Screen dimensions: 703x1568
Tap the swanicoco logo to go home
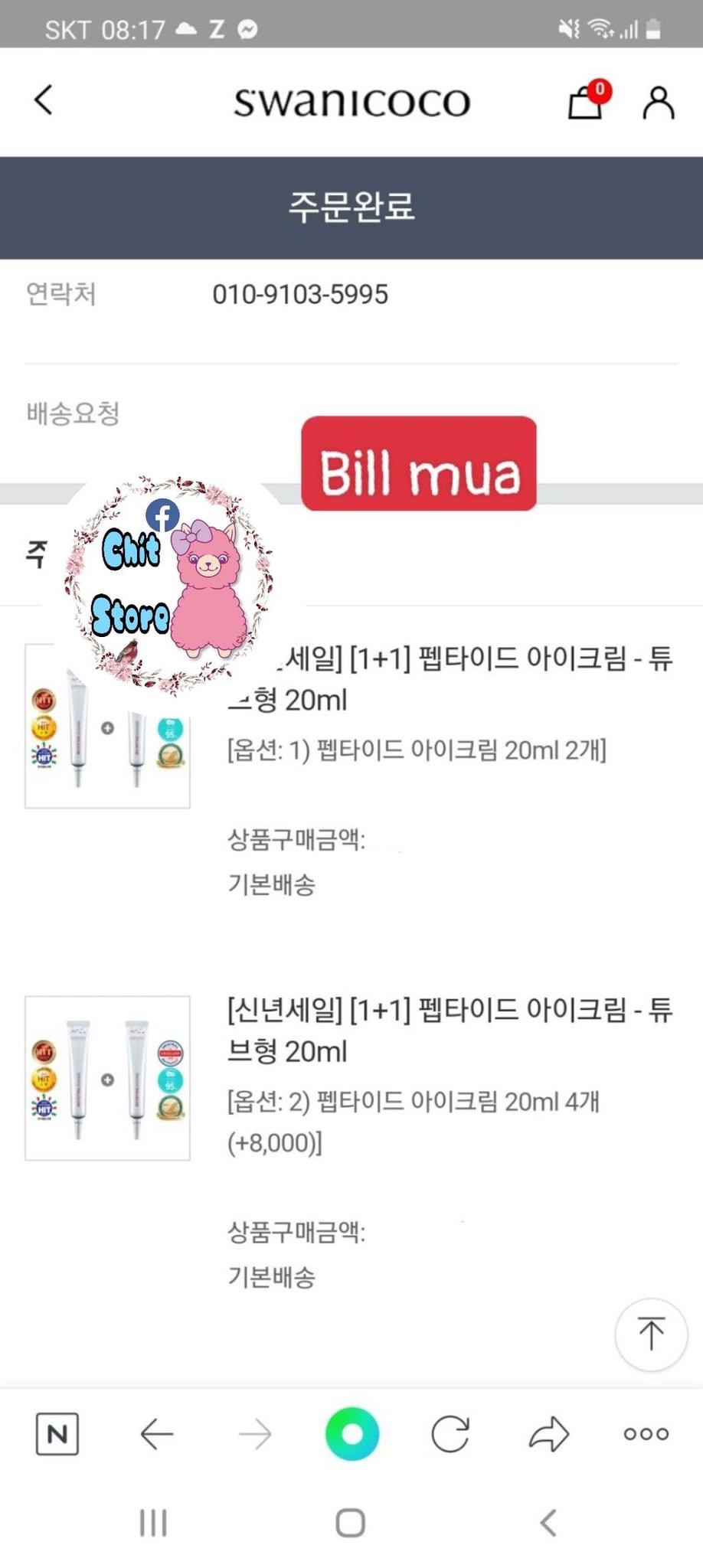(x=351, y=102)
